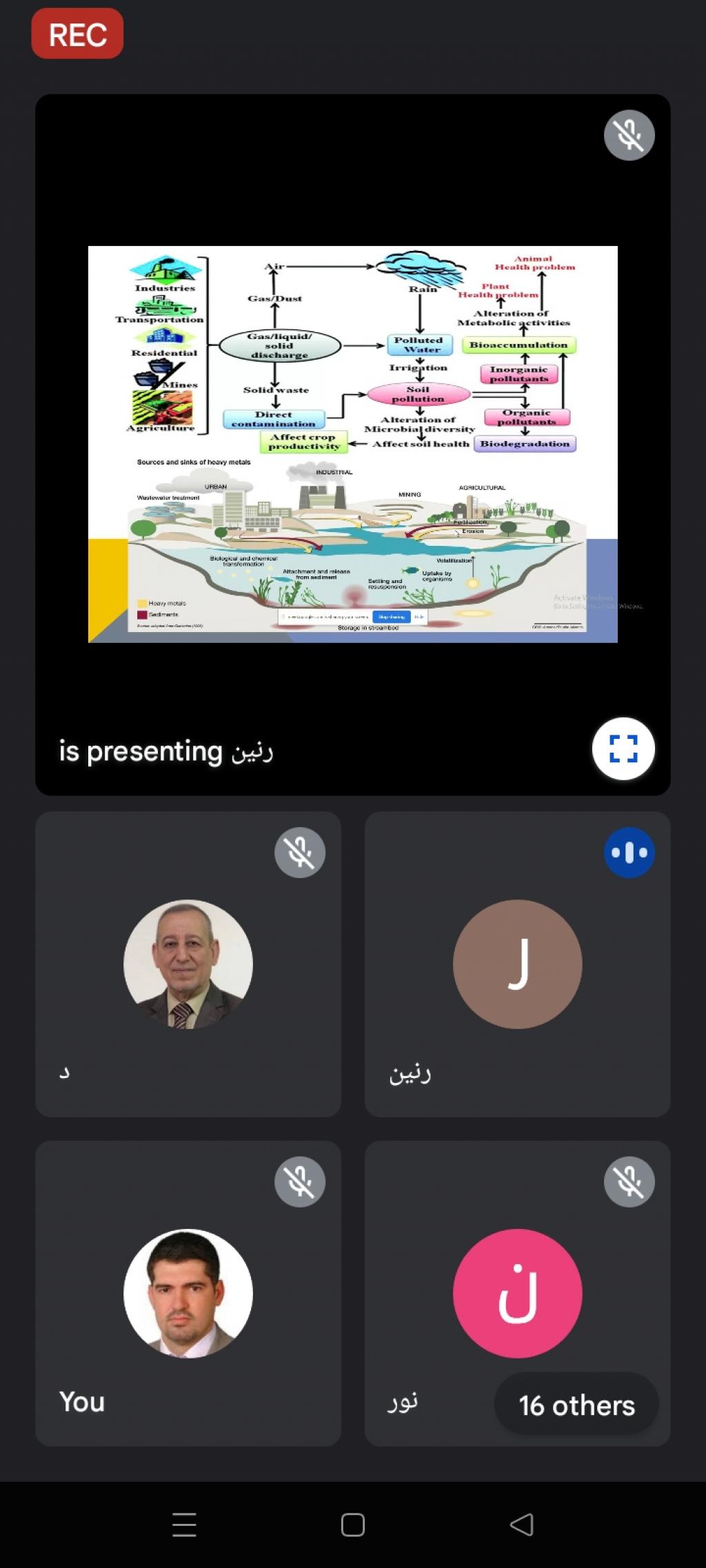This screenshot has height=1568, width=706.
Task: Open the presented slide tile by رنين
Action: pyautogui.click(x=352, y=444)
